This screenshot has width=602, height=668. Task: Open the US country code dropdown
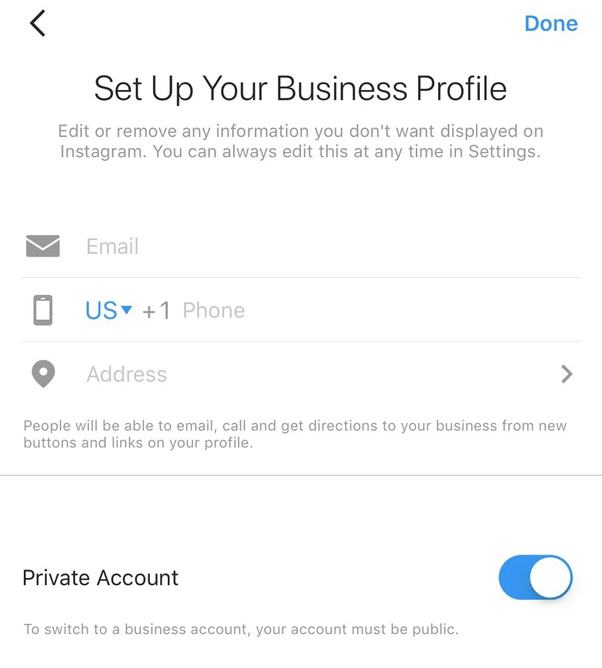pyautogui.click(x=108, y=311)
